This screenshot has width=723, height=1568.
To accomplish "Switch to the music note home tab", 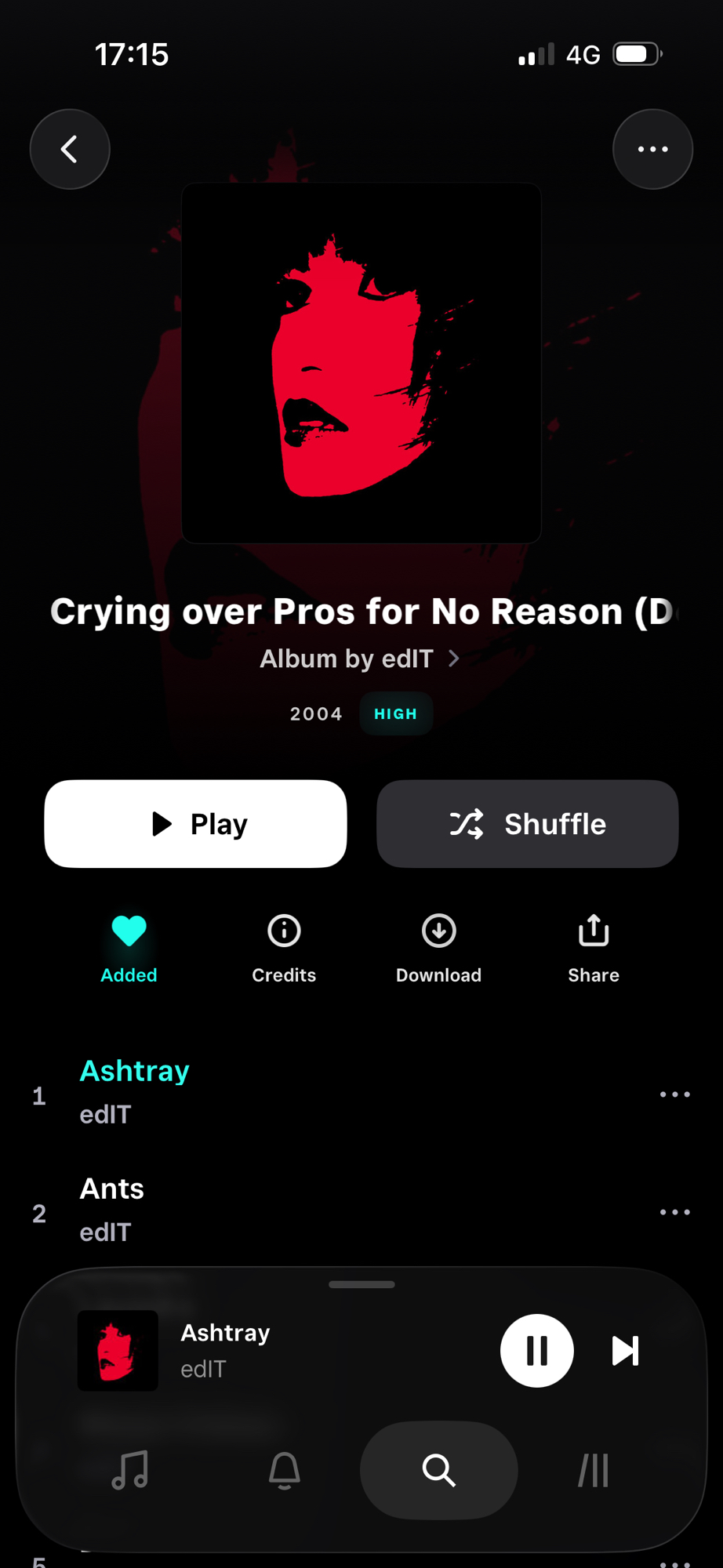I will click(130, 1470).
